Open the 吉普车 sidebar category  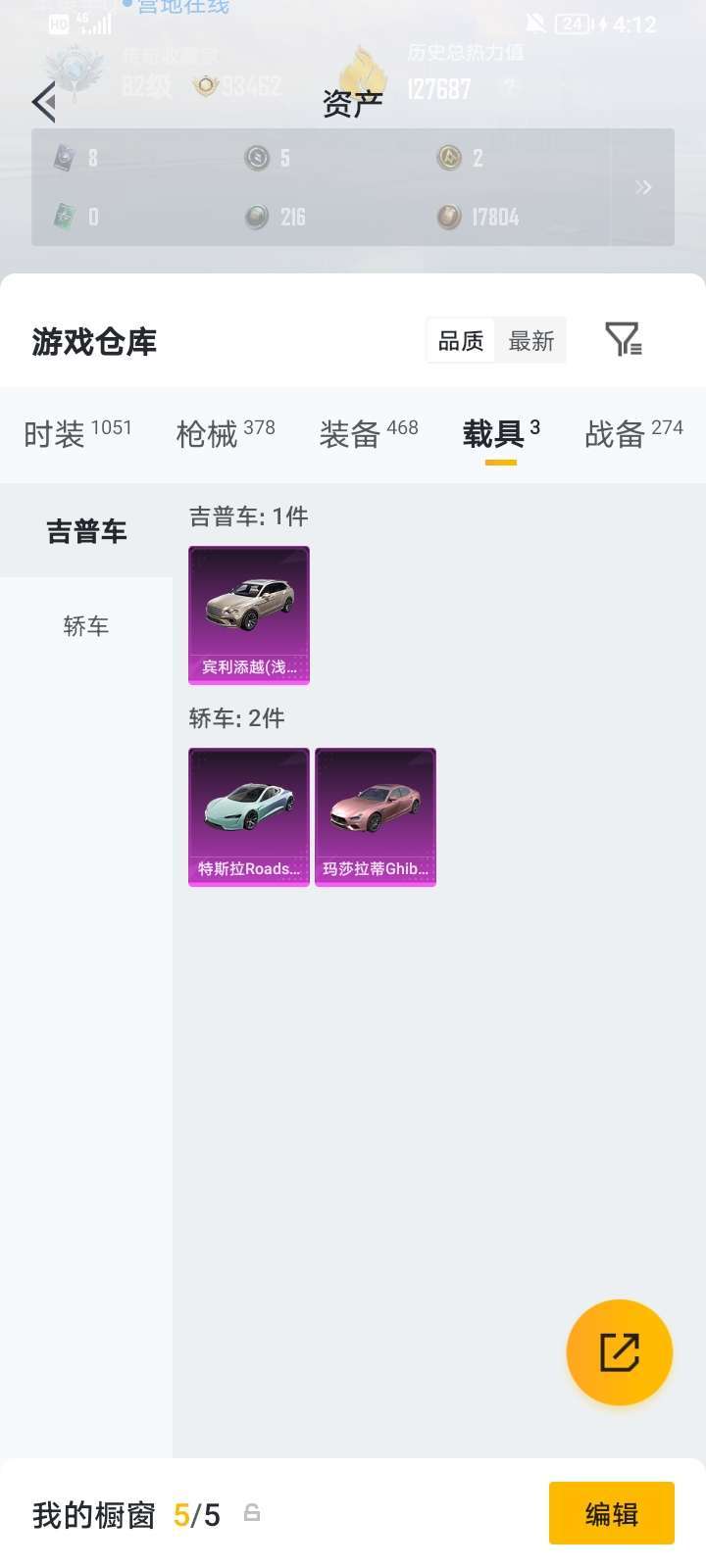(85, 529)
